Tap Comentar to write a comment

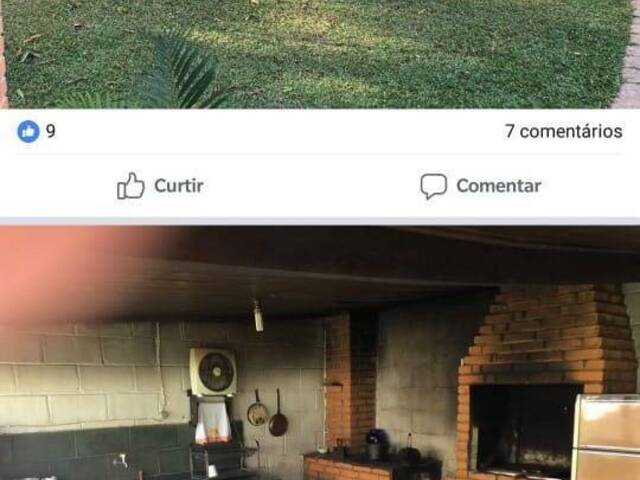point(480,186)
